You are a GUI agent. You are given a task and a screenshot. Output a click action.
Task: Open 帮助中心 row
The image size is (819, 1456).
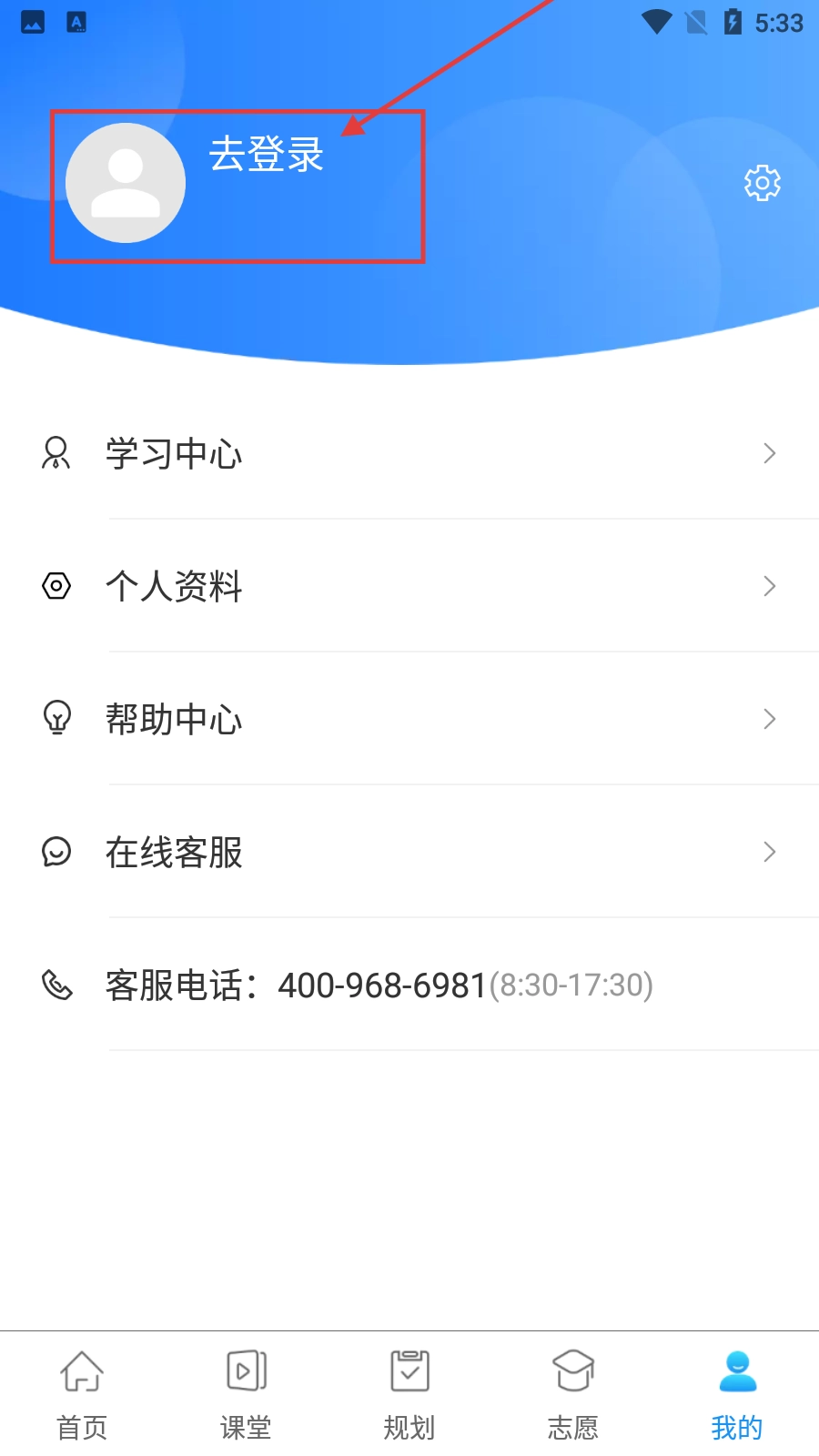tap(409, 719)
